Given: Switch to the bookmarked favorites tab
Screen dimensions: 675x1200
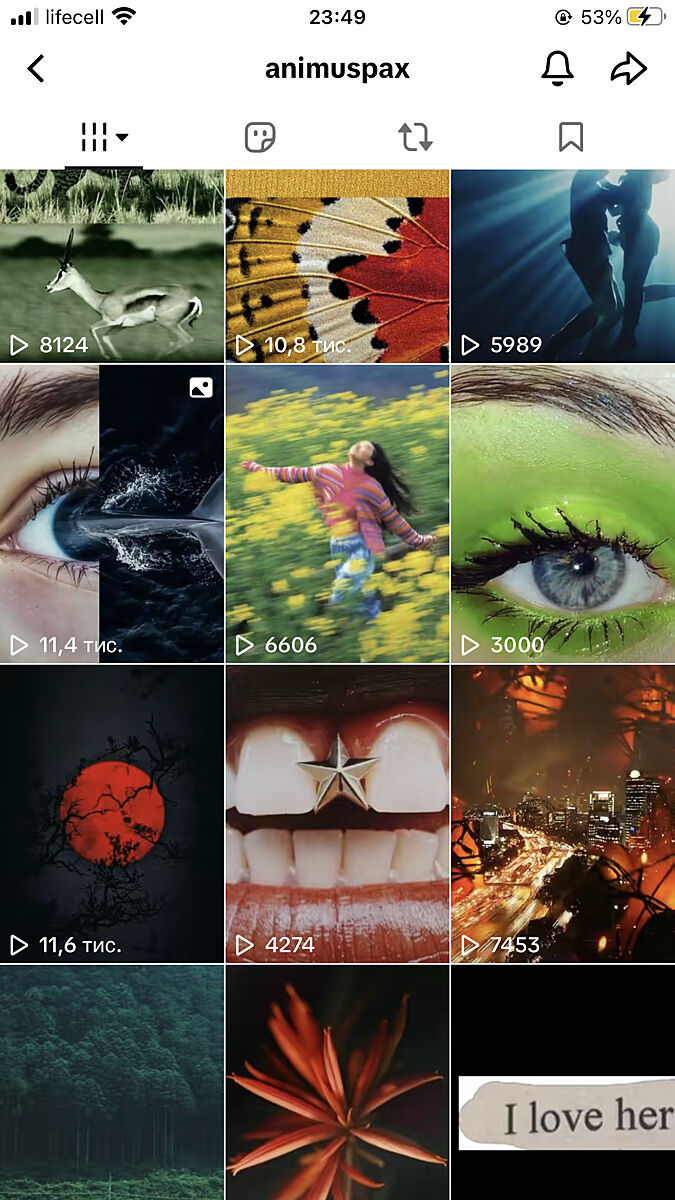Looking at the screenshot, I should (570, 137).
